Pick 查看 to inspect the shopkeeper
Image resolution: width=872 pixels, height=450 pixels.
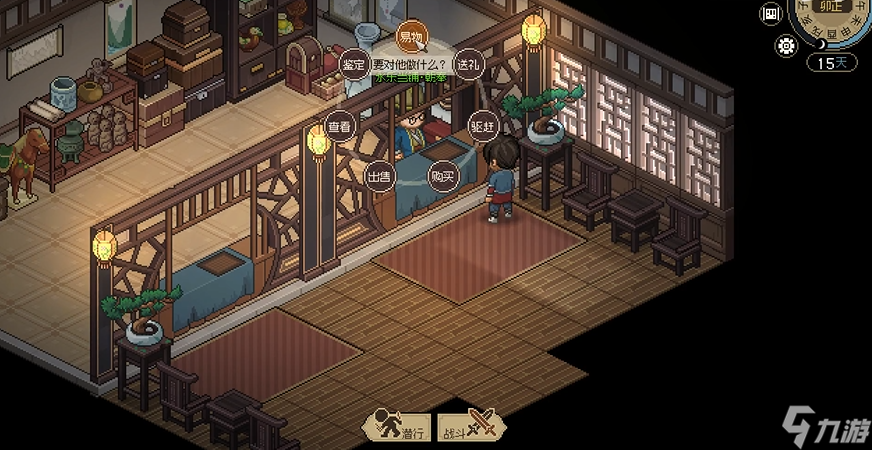pos(340,127)
